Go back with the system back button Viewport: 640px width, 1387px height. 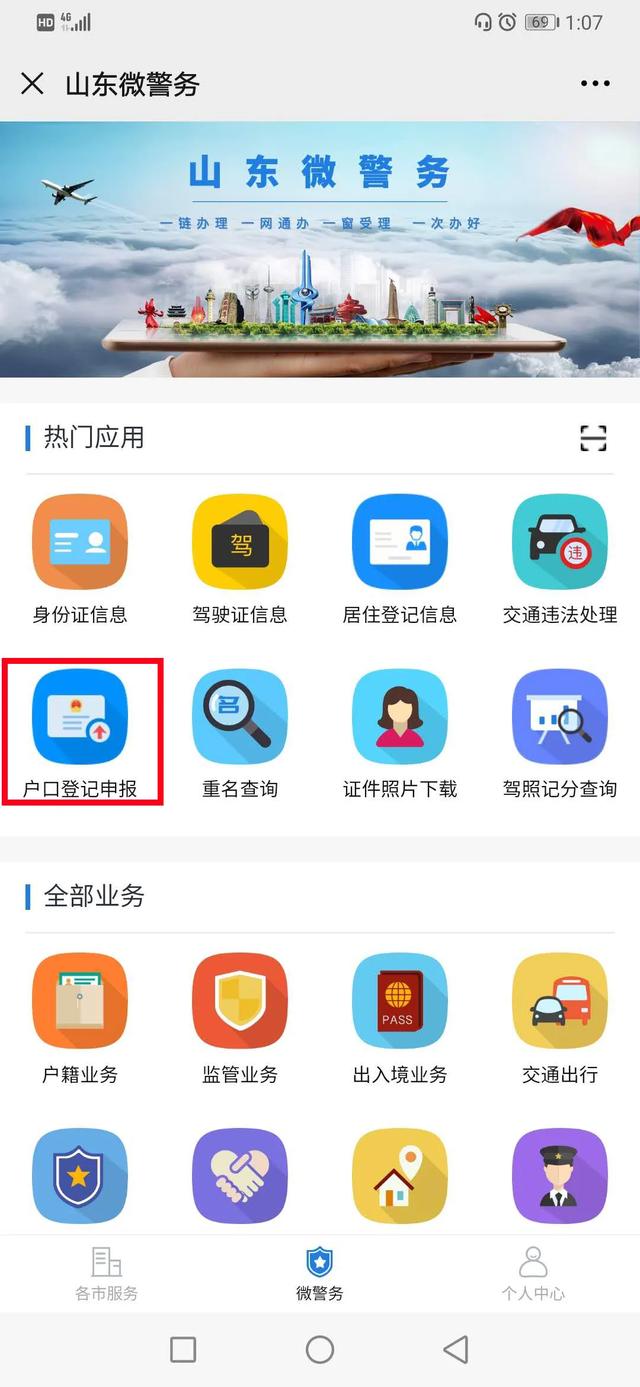(x=456, y=1349)
